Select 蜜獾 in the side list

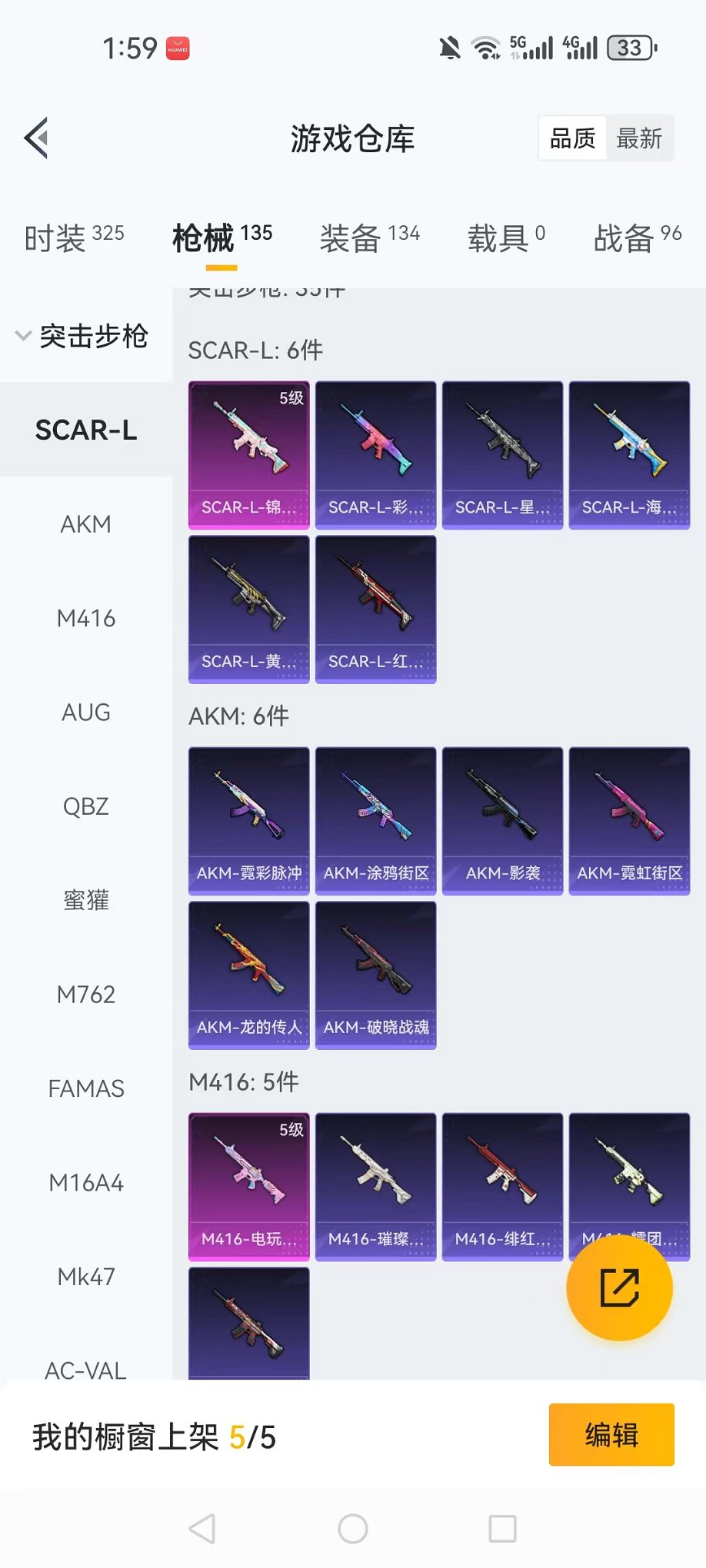coord(86,900)
